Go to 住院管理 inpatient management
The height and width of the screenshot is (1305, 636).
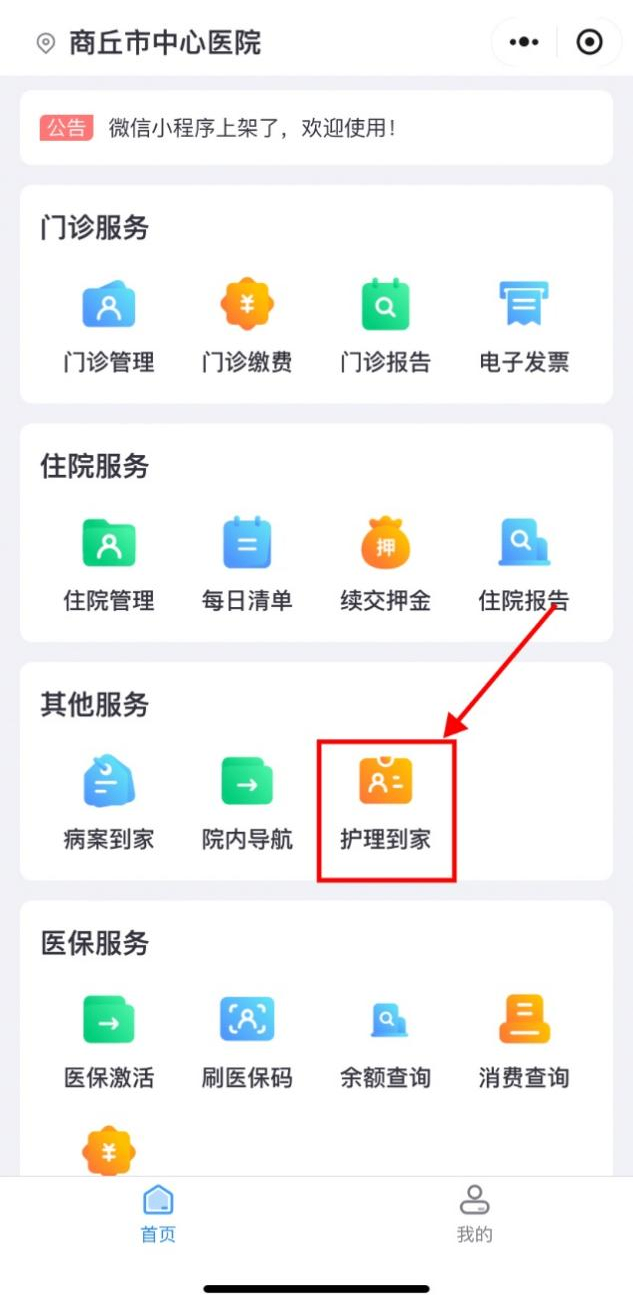click(109, 564)
